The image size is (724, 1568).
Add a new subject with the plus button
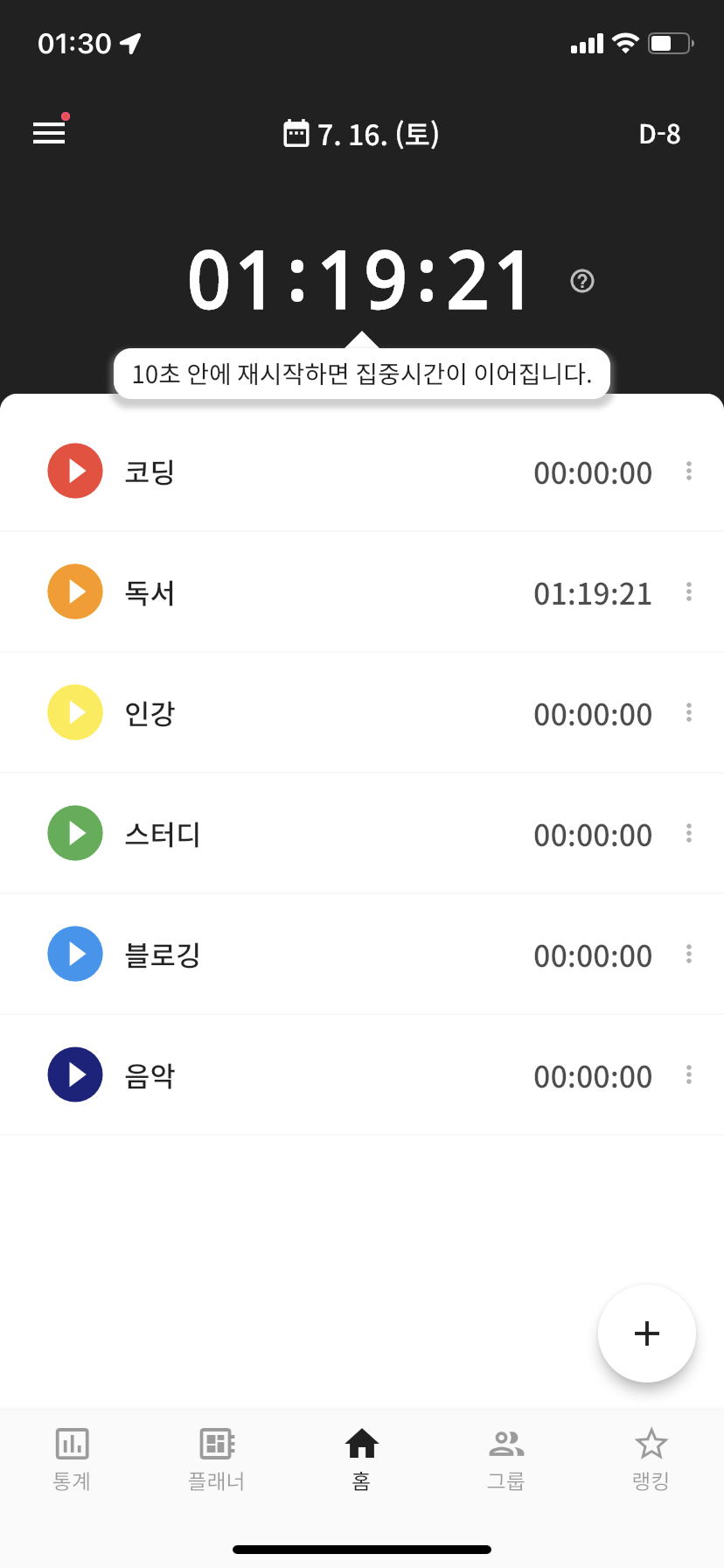click(647, 1333)
